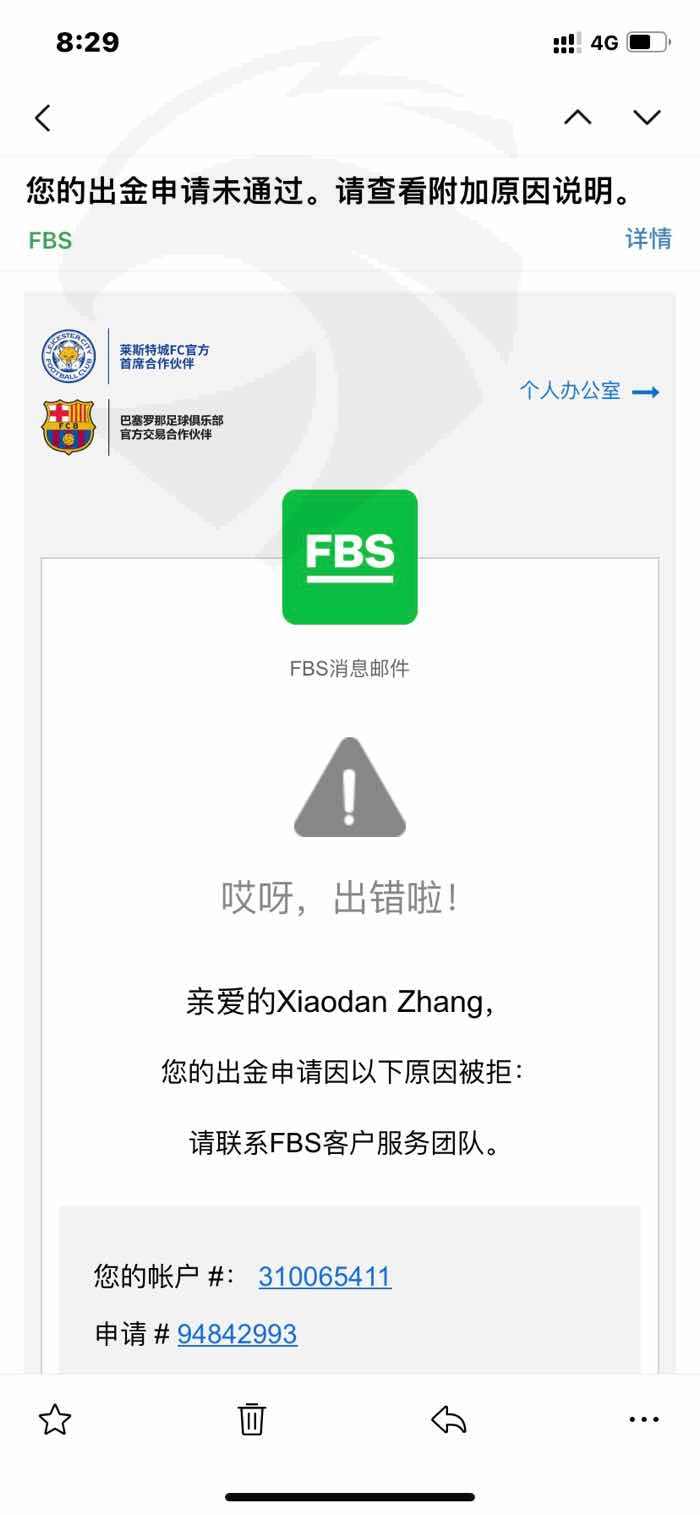The height and width of the screenshot is (1515, 700).
Task: Open the more options menu
Action: pyautogui.click(x=644, y=1419)
